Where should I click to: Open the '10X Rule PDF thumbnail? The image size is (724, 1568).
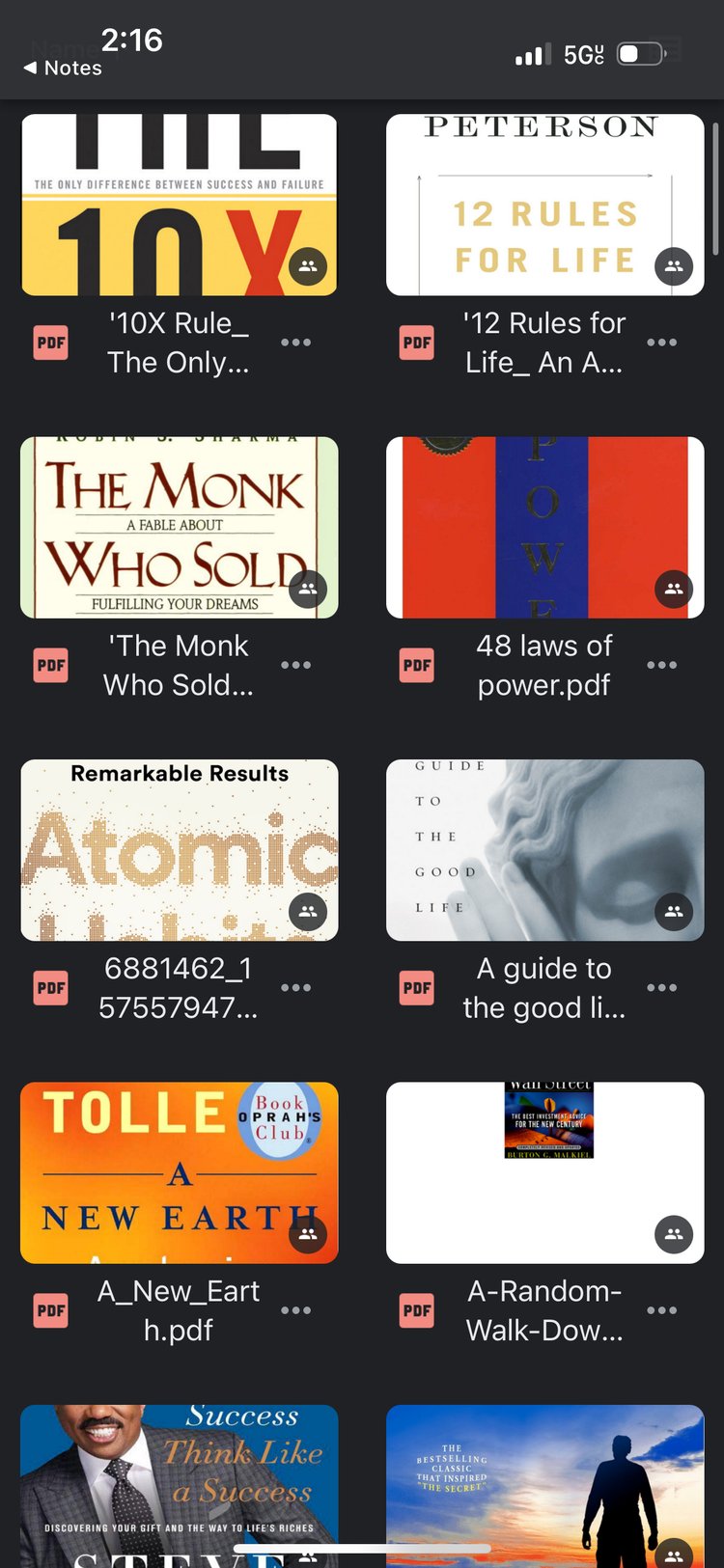point(179,205)
